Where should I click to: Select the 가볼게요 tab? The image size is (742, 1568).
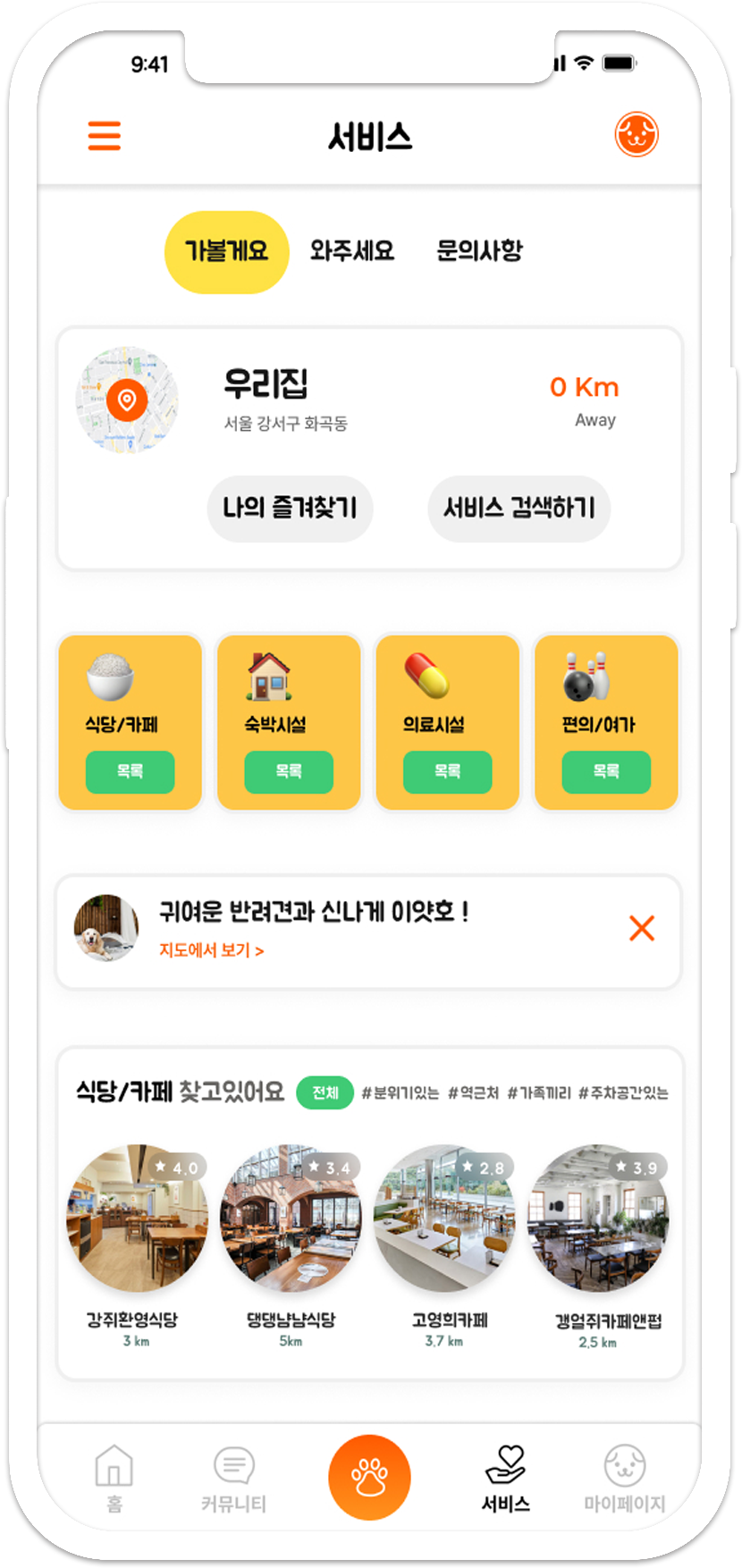(226, 251)
